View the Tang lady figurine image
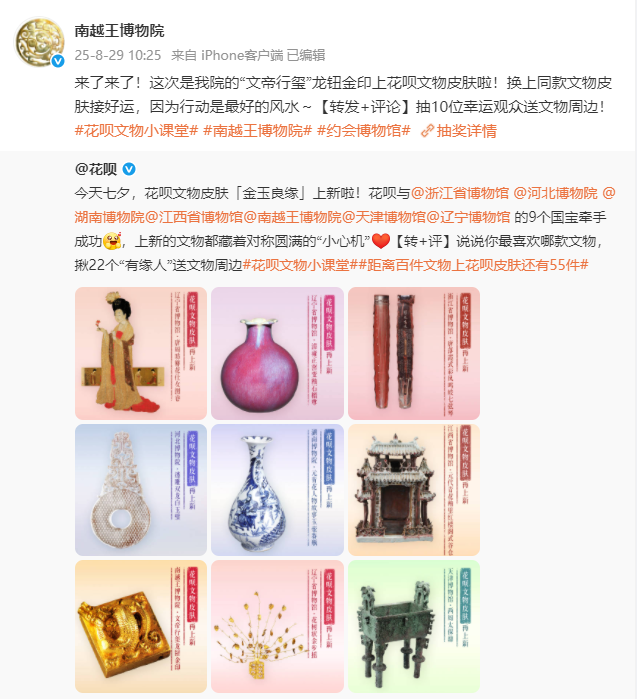The height and width of the screenshot is (699, 637). [x=141, y=353]
